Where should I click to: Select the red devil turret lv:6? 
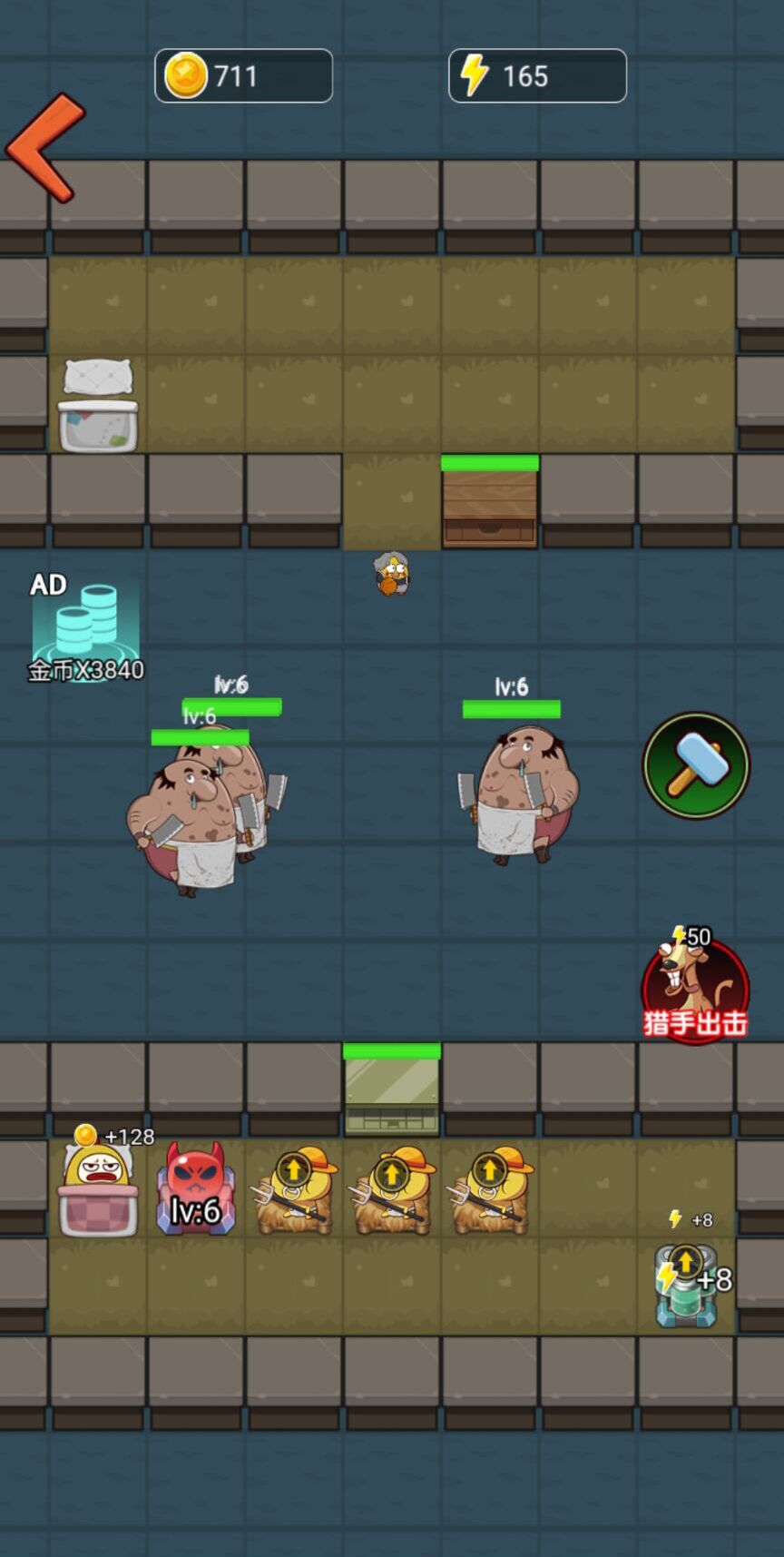(x=195, y=1187)
